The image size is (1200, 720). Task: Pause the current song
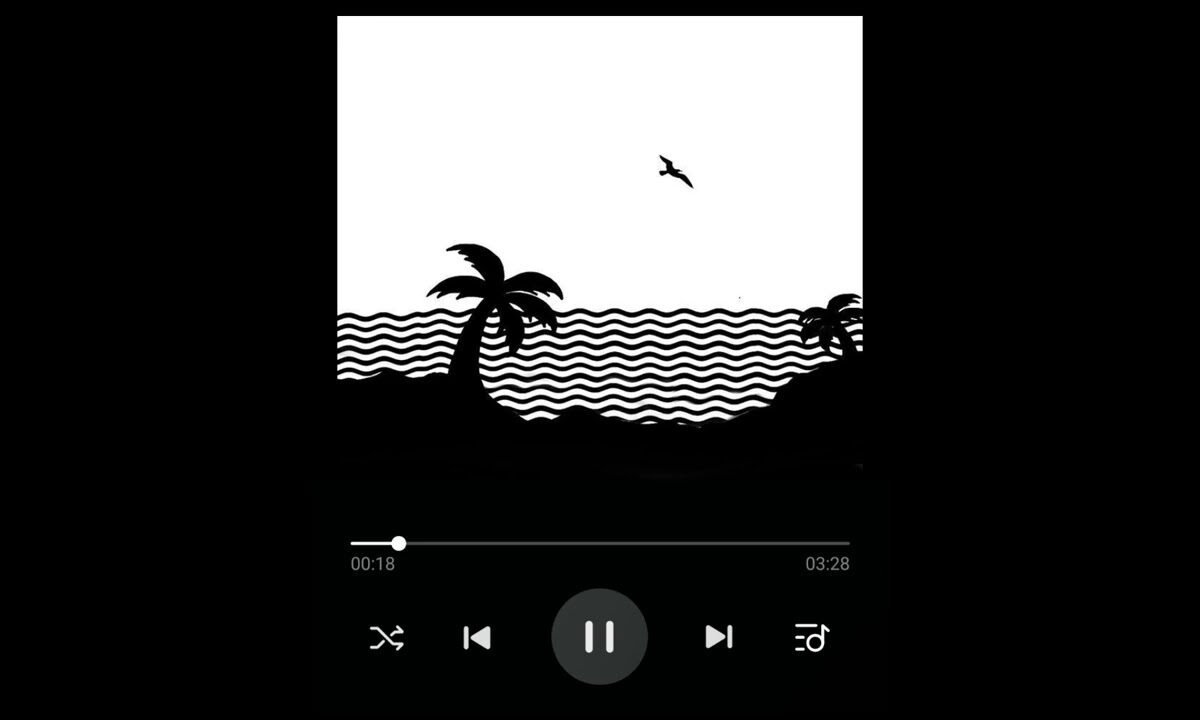[x=599, y=636]
